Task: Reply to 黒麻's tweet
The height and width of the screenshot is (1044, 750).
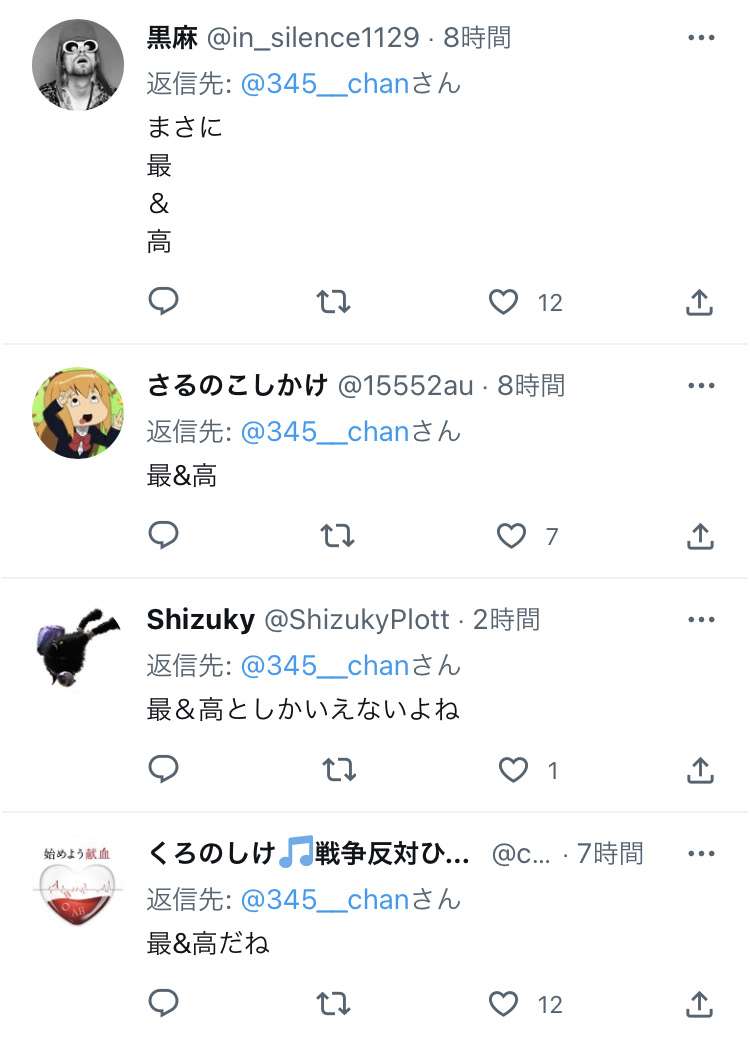Action: coord(163,302)
